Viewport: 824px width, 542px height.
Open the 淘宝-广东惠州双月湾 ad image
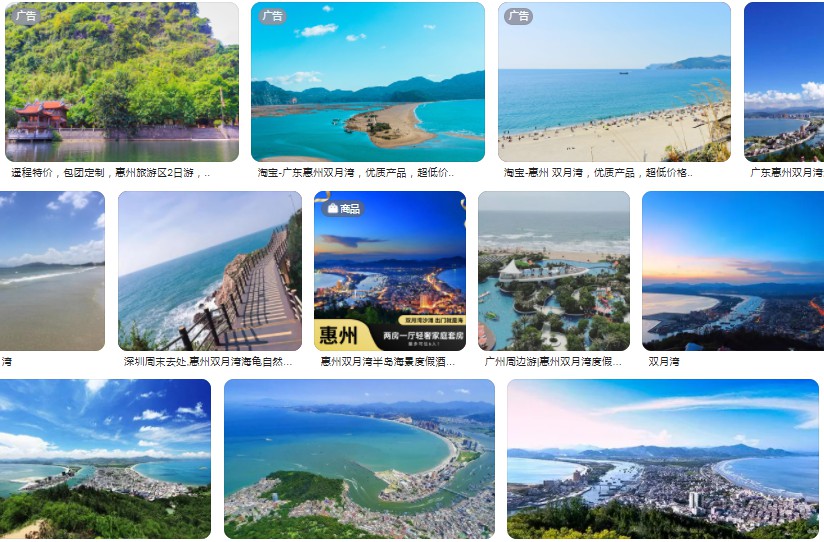pyautogui.click(x=367, y=82)
